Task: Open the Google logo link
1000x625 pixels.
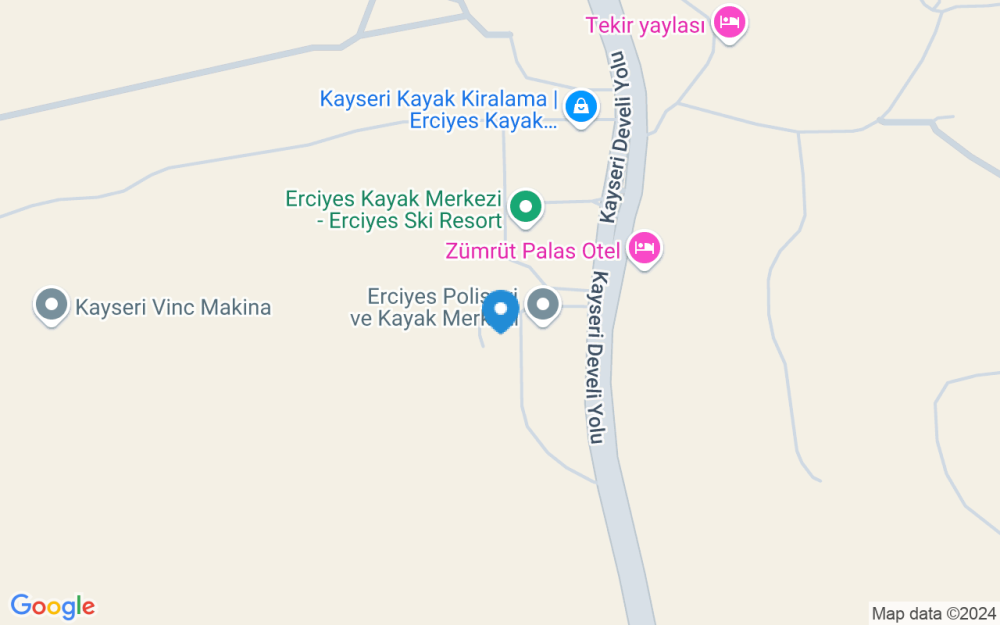Action: click(x=52, y=606)
